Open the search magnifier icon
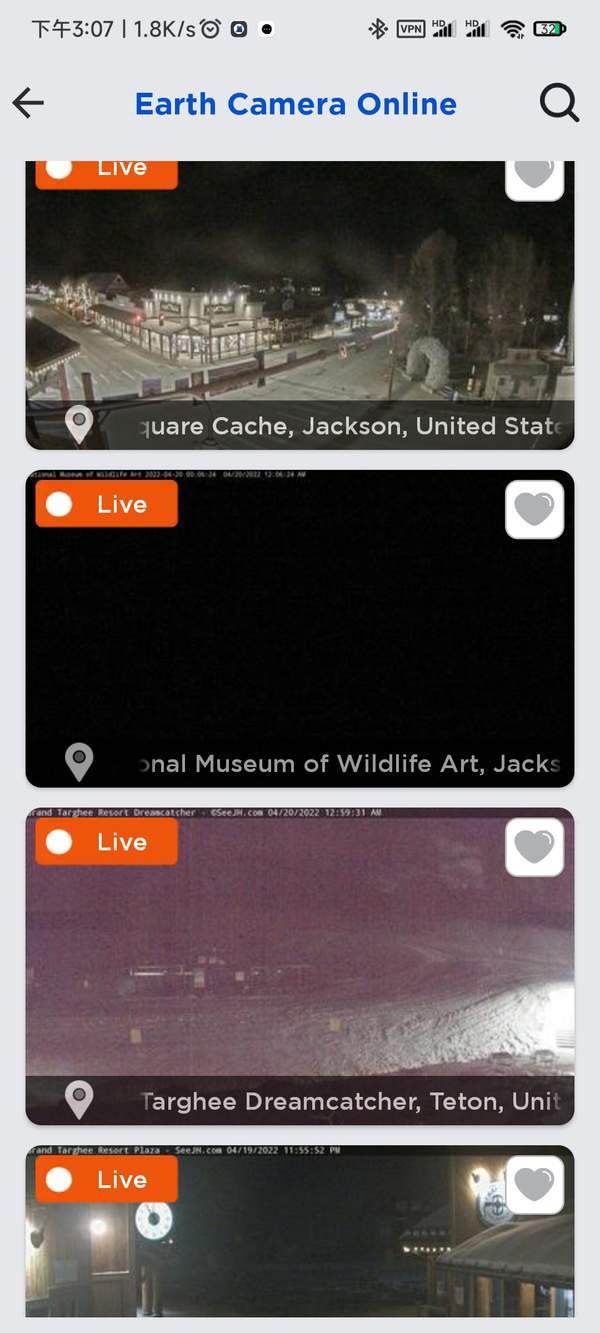Image resolution: width=600 pixels, height=1333 pixels. click(559, 103)
